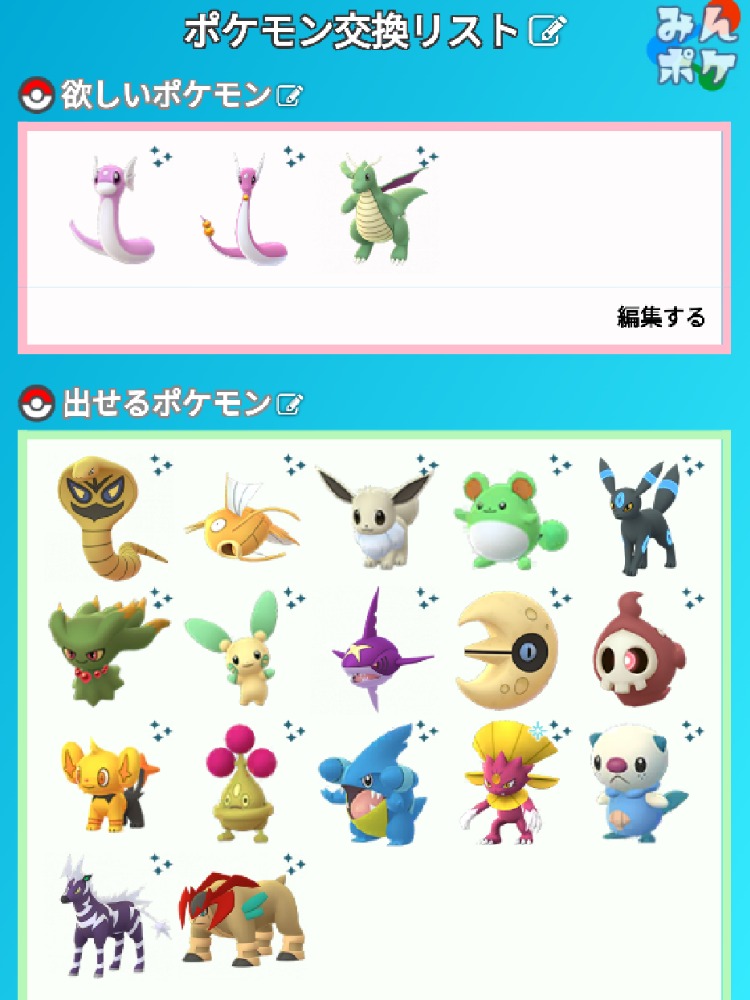Tap 編集する in the wanted list

click(661, 318)
